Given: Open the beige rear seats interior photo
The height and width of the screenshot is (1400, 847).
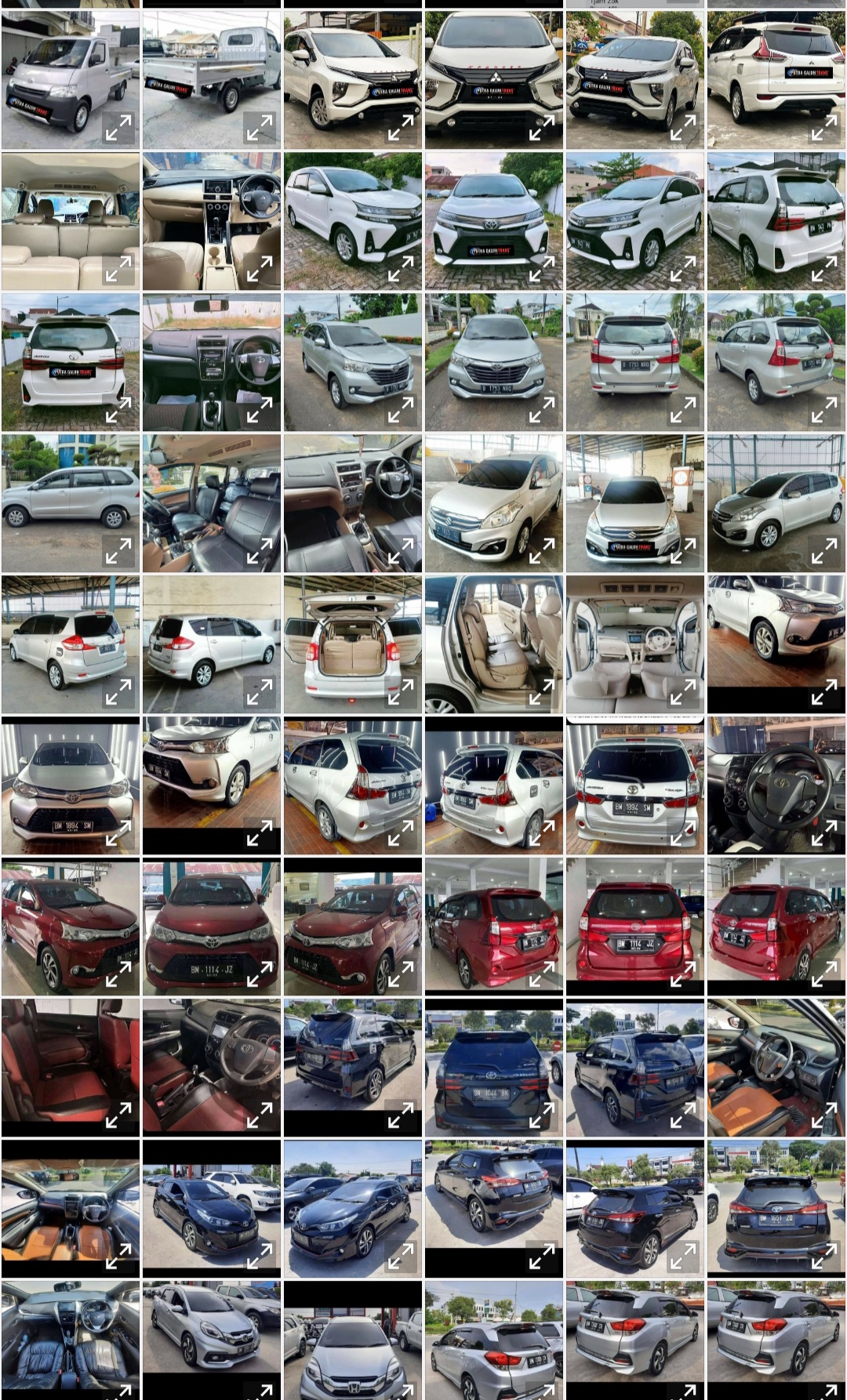Looking at the screenshot, I should click(71, 221).
